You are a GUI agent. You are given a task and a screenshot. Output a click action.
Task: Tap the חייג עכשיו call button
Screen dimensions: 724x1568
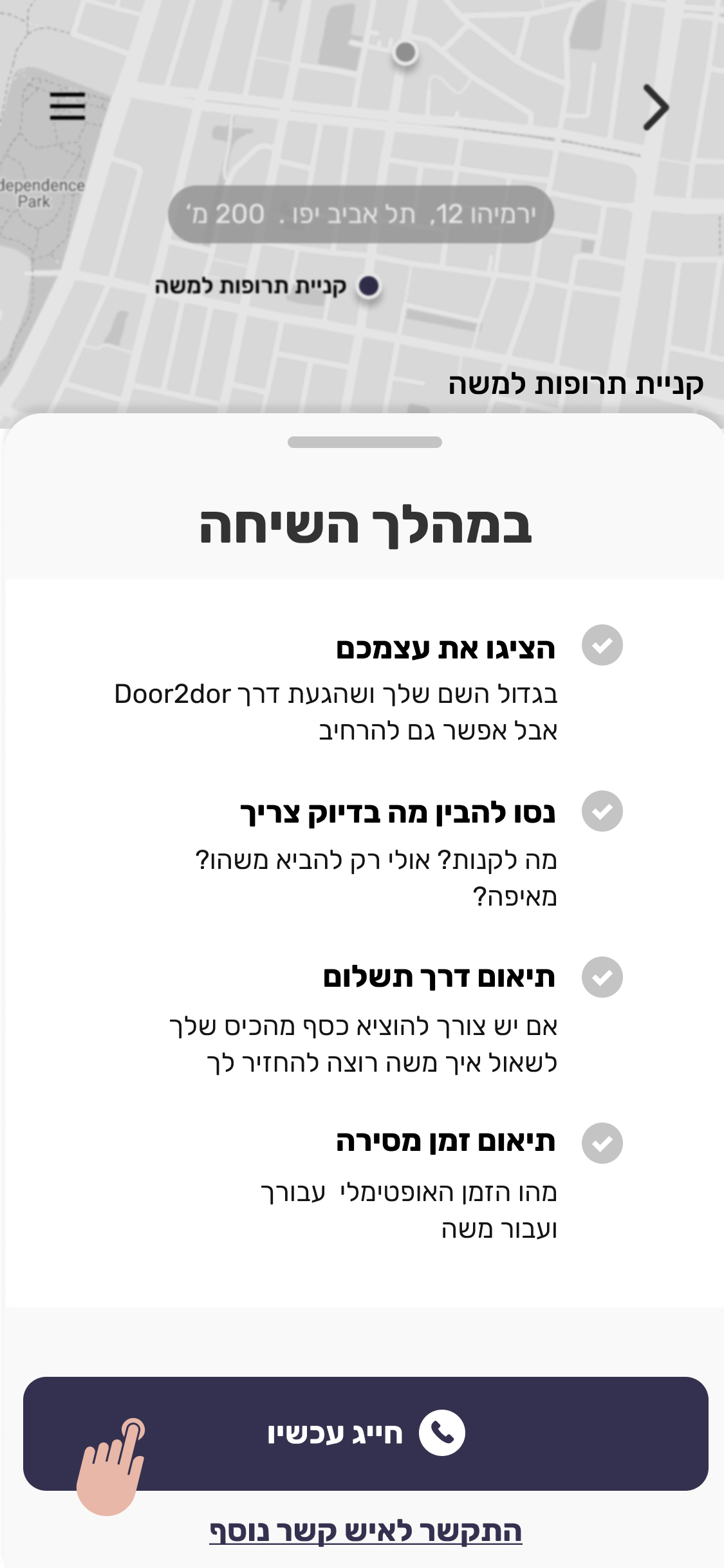[x=366, y=1433]
